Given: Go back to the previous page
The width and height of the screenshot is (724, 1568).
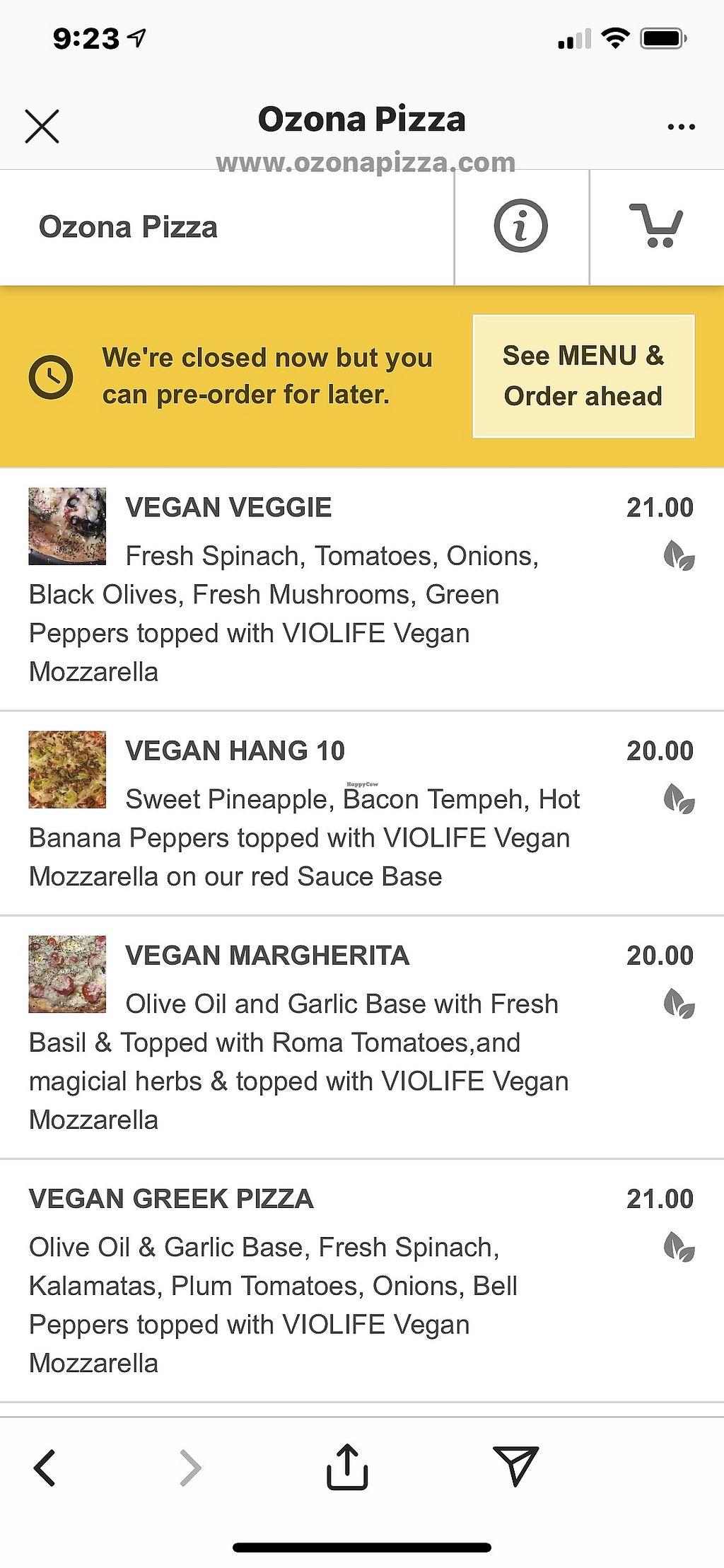Looking at the screenshot, I should [45, 1467].
